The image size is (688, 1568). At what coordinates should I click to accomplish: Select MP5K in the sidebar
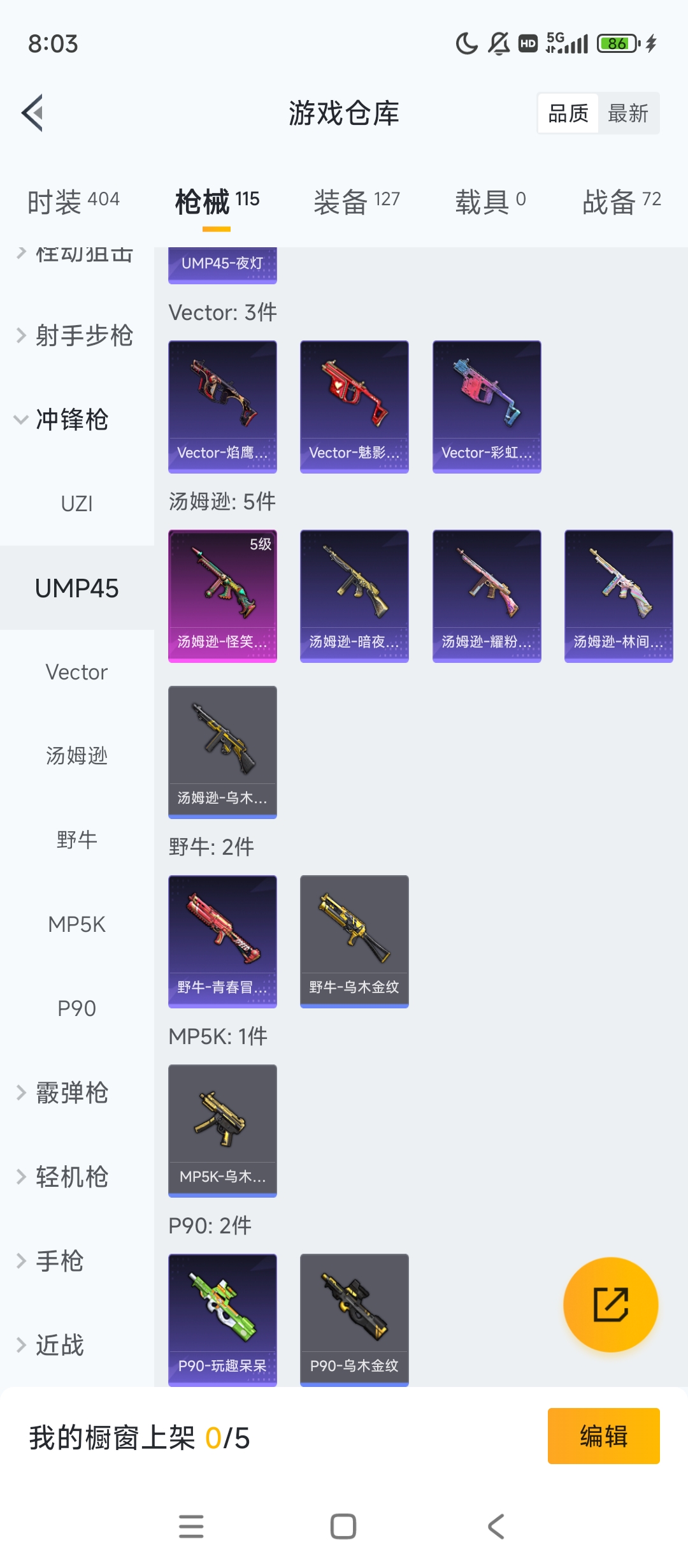tap(76, 924)
